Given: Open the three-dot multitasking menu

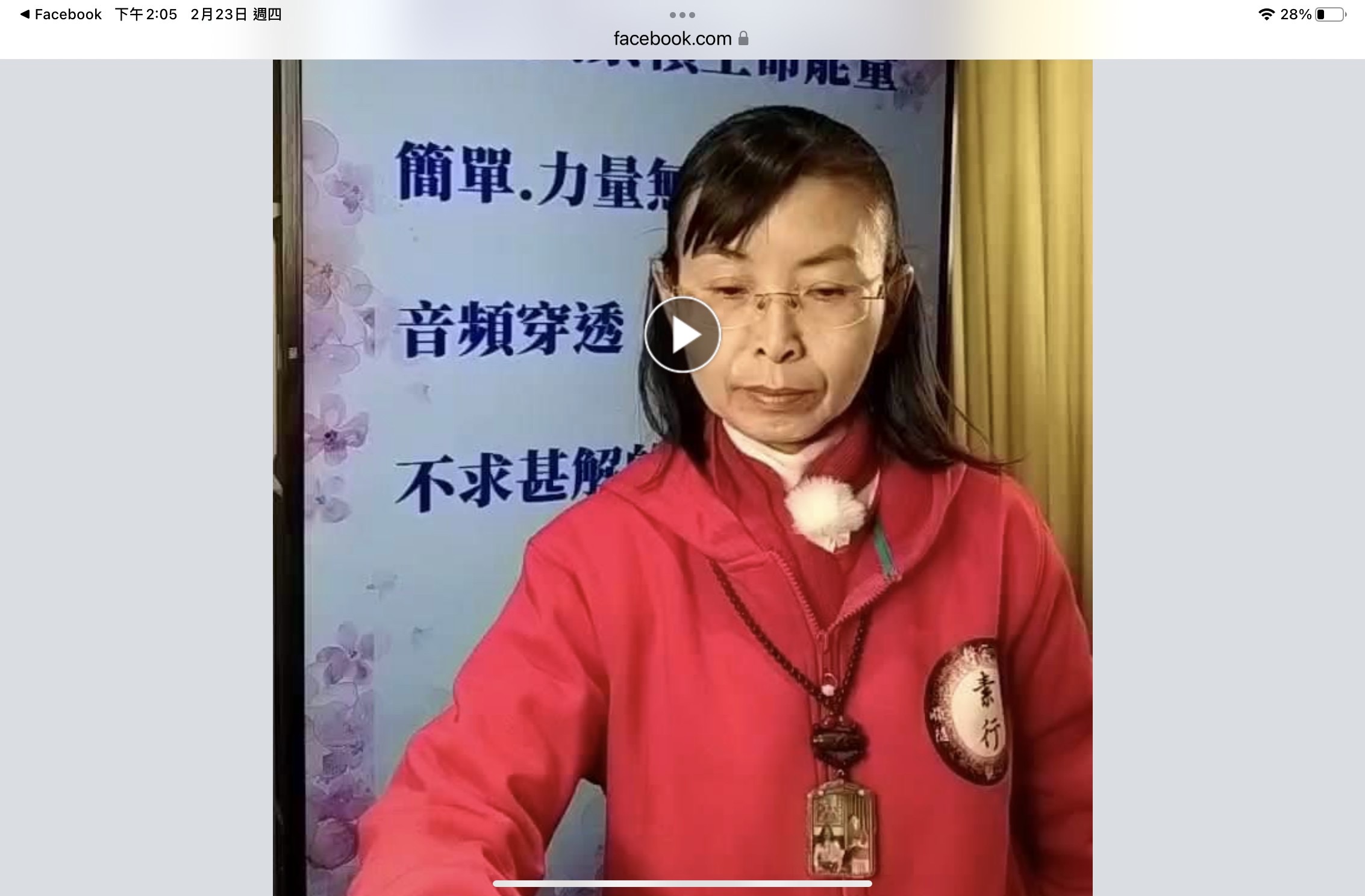Looking at the screenshot, I should (x=682, y=14).
